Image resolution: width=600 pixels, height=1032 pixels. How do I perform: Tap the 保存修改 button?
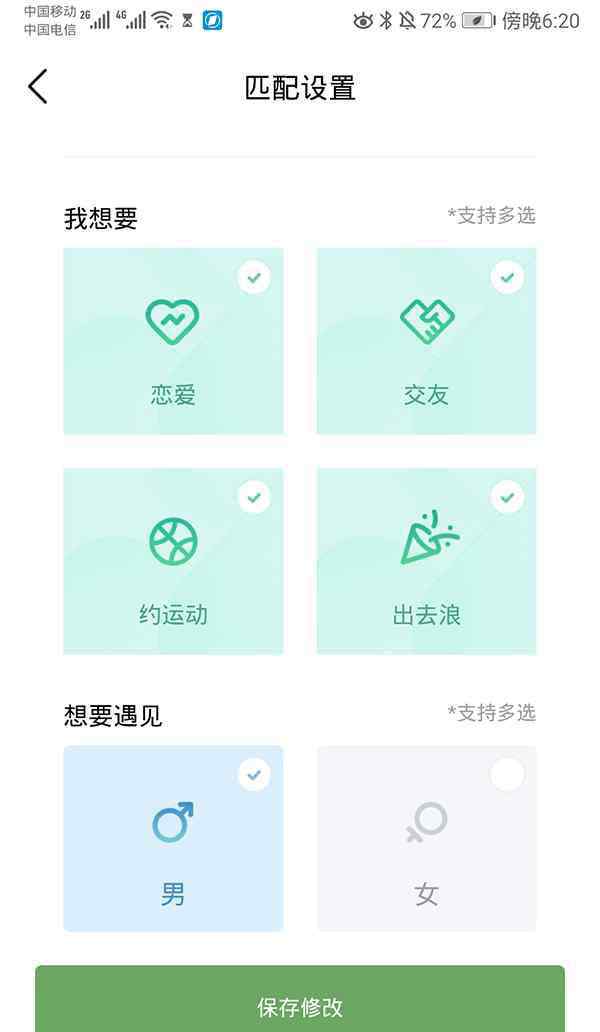click(300, 1003)
